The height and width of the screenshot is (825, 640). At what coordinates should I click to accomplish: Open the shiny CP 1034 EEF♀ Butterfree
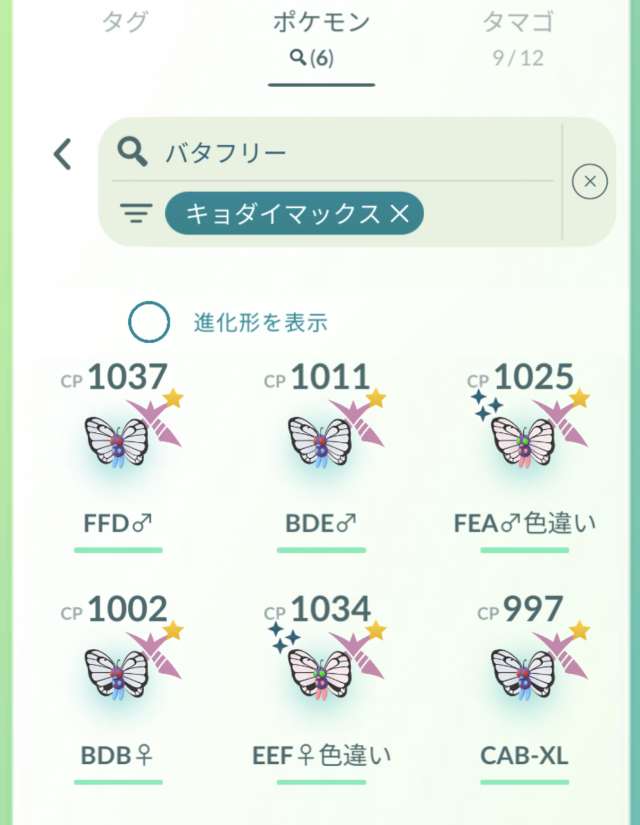click(321, 672)
